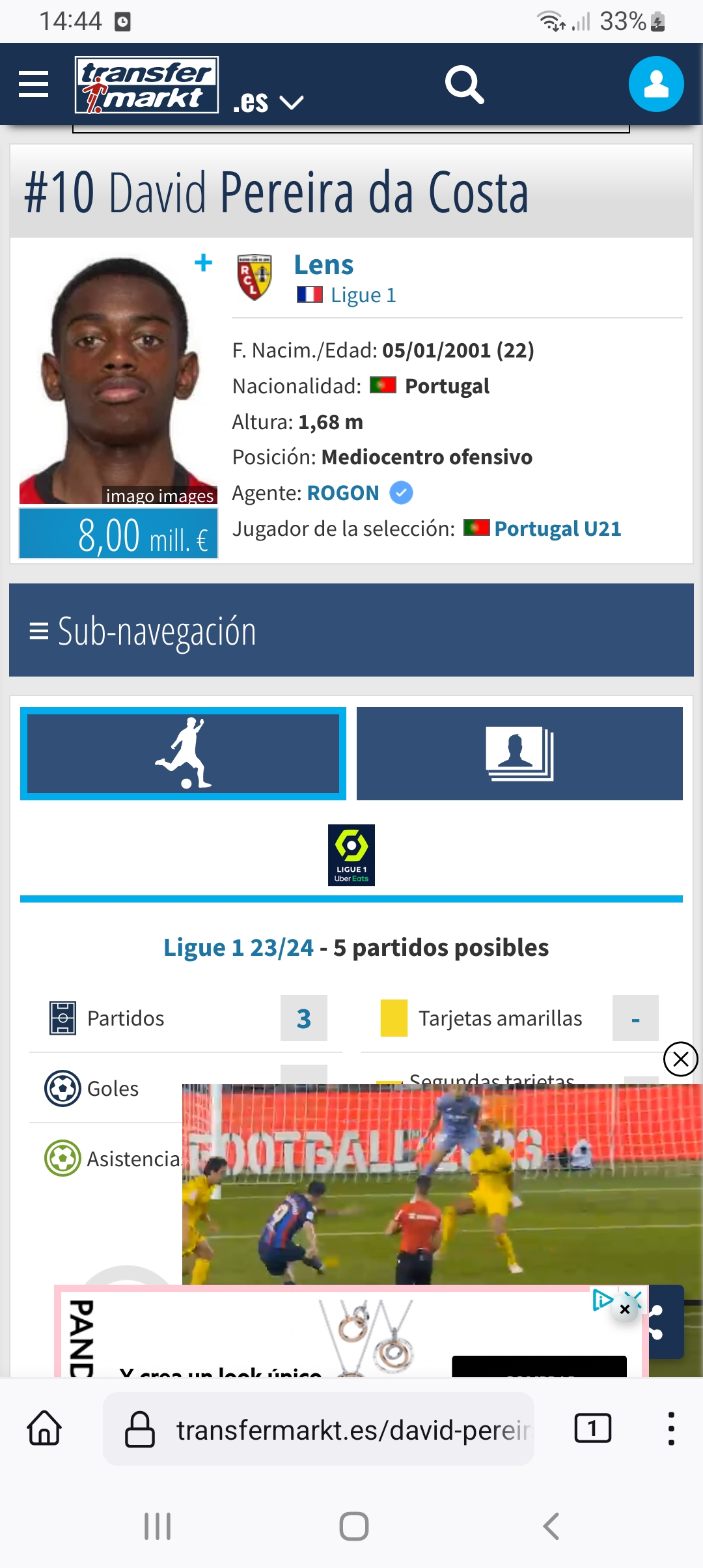Switch to the profile cards tab
This screenshot has width=703, height=1568.
click(519, 753)
